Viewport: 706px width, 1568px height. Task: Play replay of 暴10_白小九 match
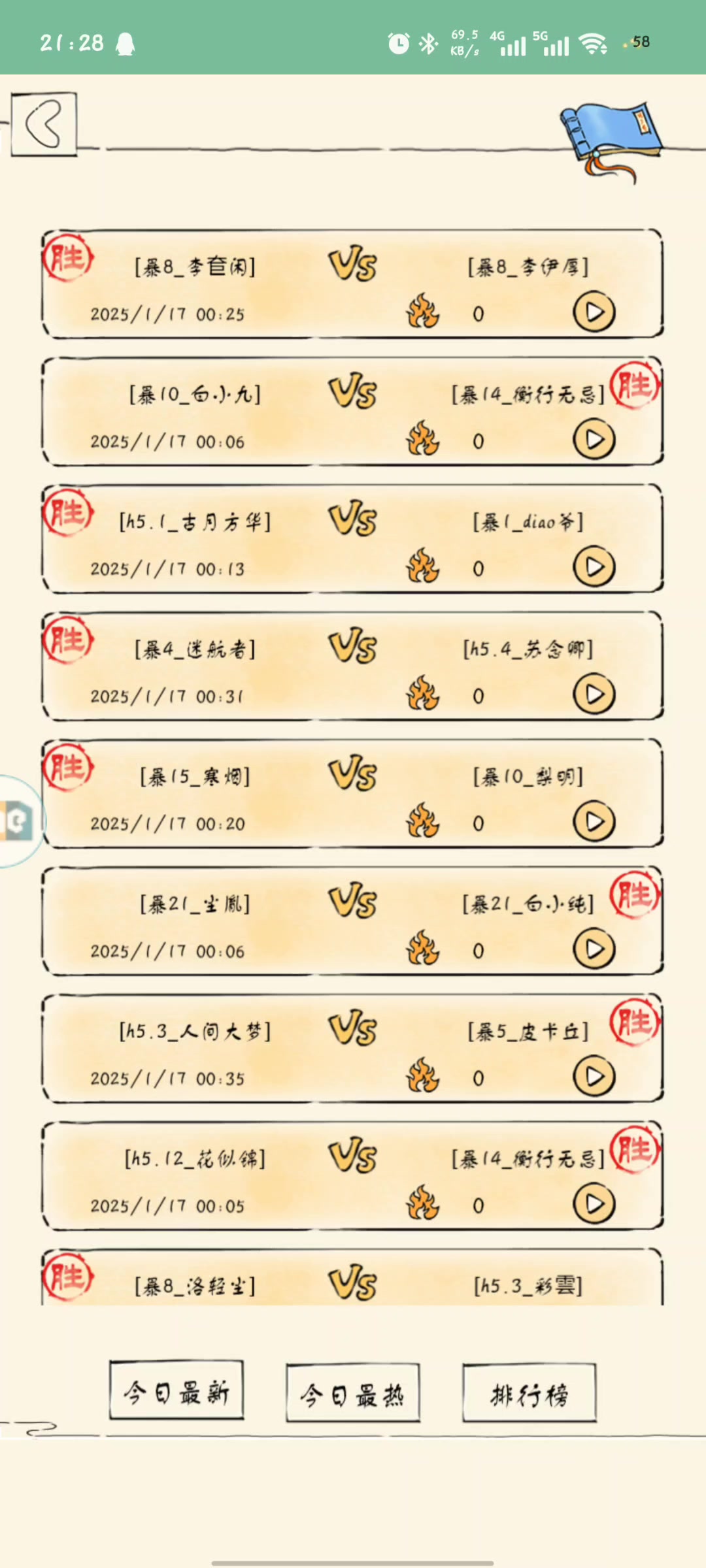594,440
